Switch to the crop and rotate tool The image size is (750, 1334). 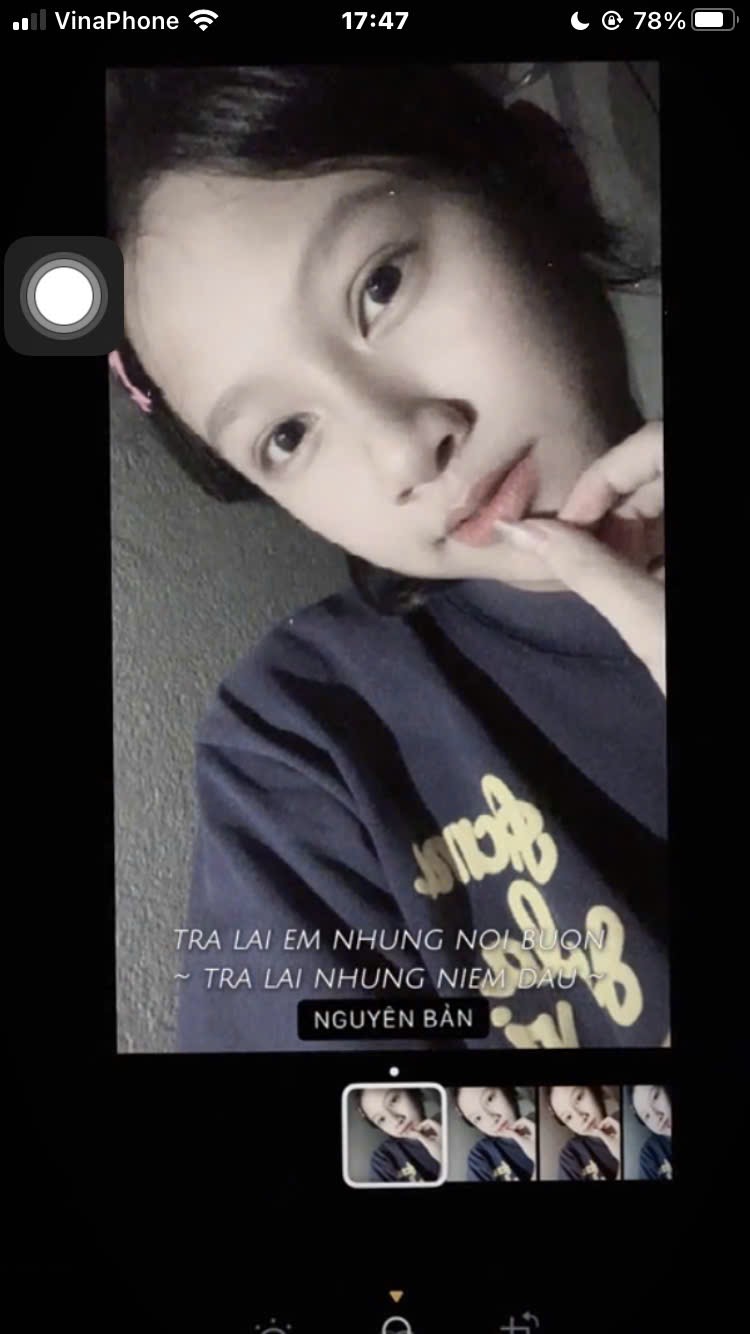519,1325
